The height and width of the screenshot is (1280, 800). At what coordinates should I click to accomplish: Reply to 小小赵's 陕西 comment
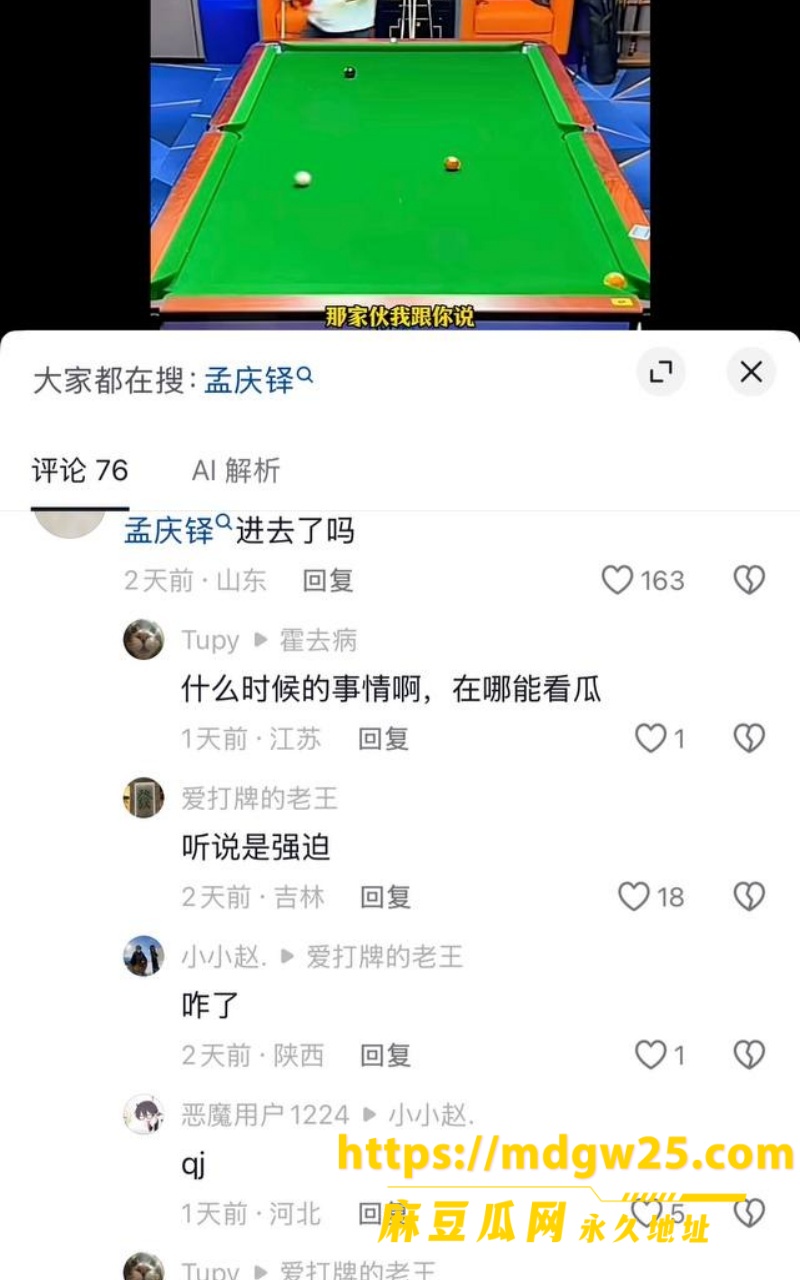[386, 1054]
